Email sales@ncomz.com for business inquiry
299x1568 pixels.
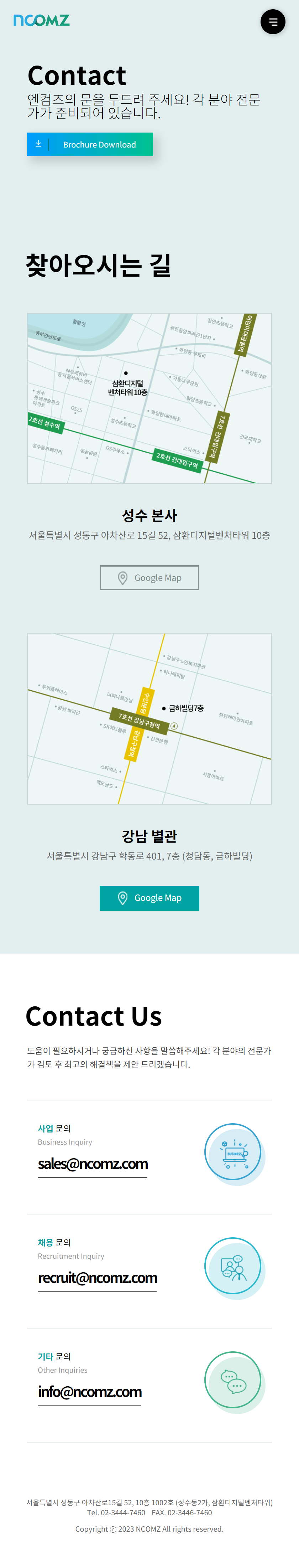coord(93,1164)
